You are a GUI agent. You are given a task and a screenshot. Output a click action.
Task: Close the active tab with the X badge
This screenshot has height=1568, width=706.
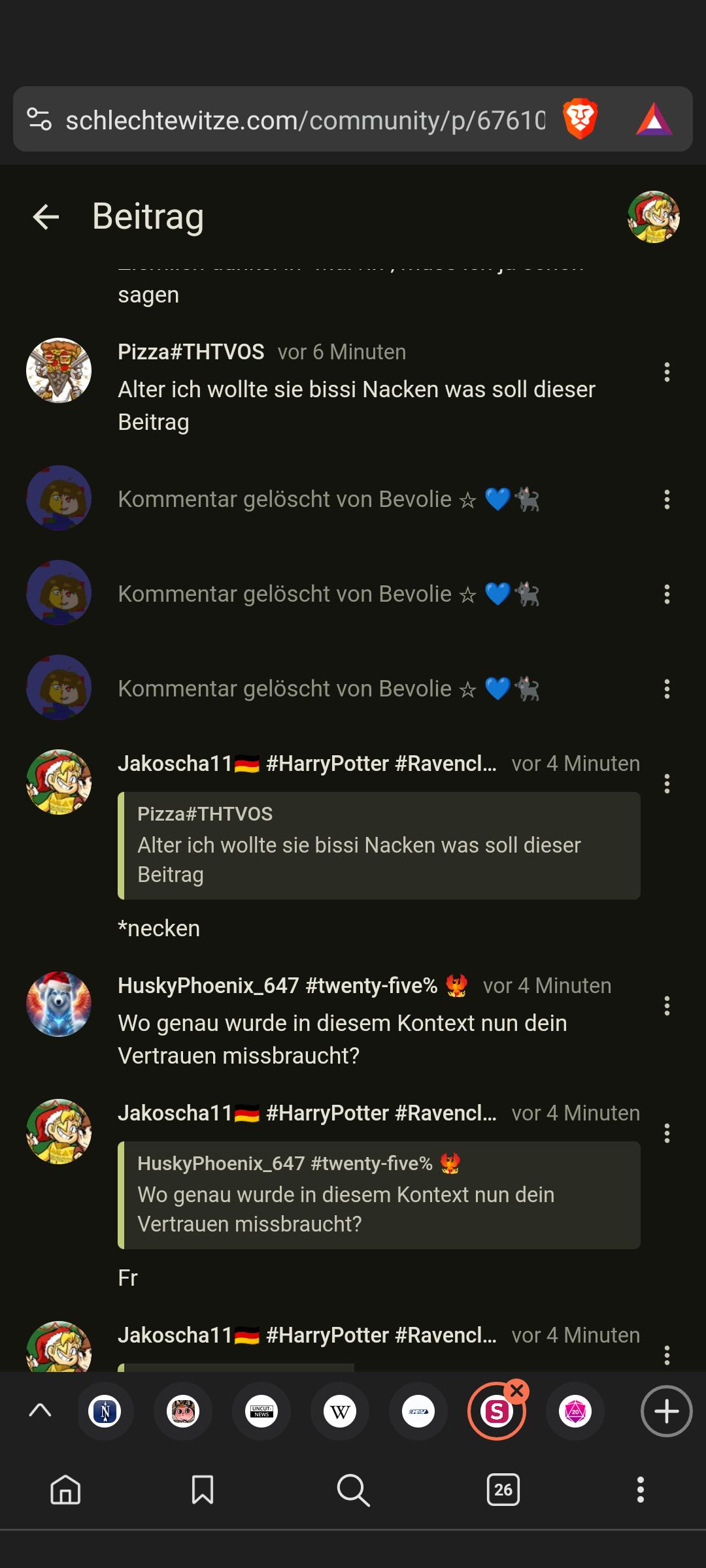[x=517, y=1392]
